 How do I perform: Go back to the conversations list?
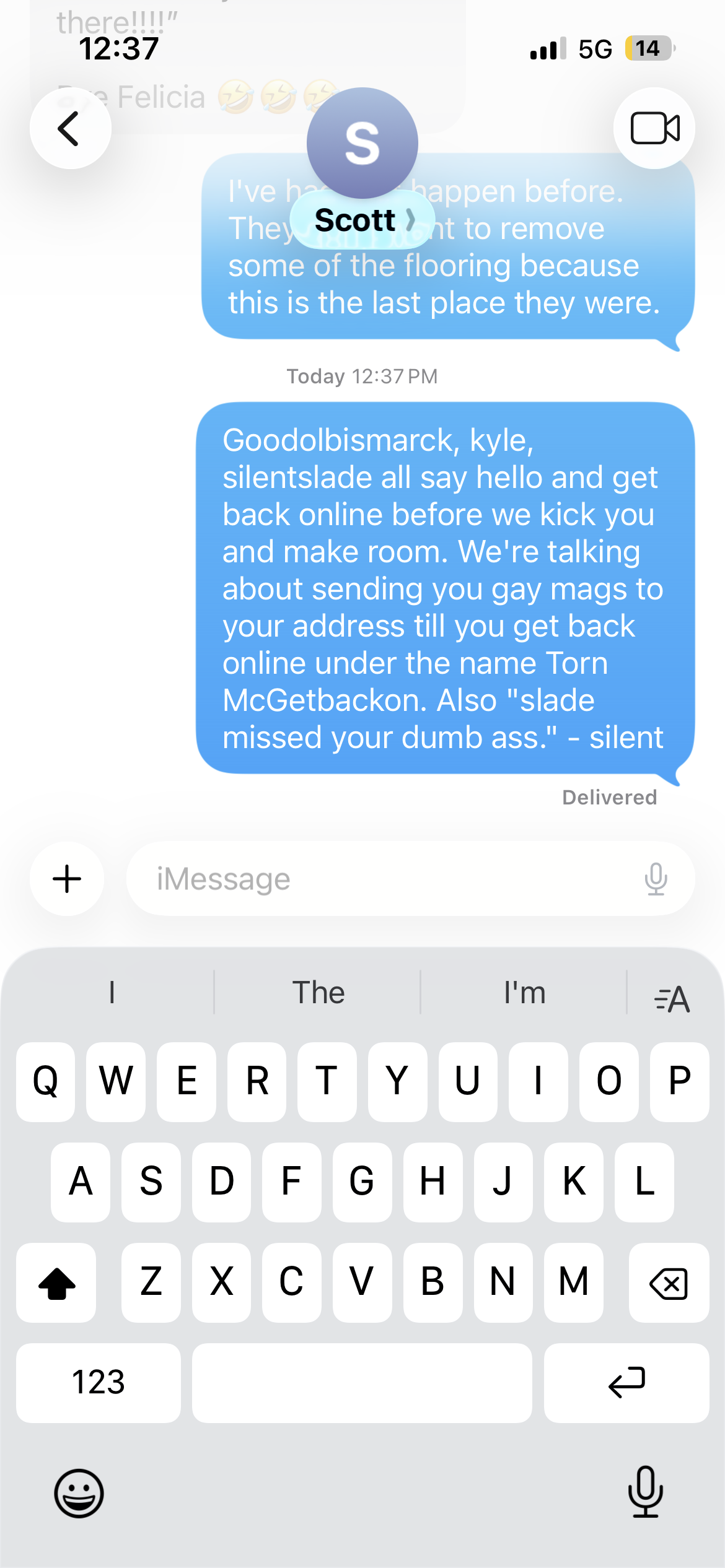[70, 128]
